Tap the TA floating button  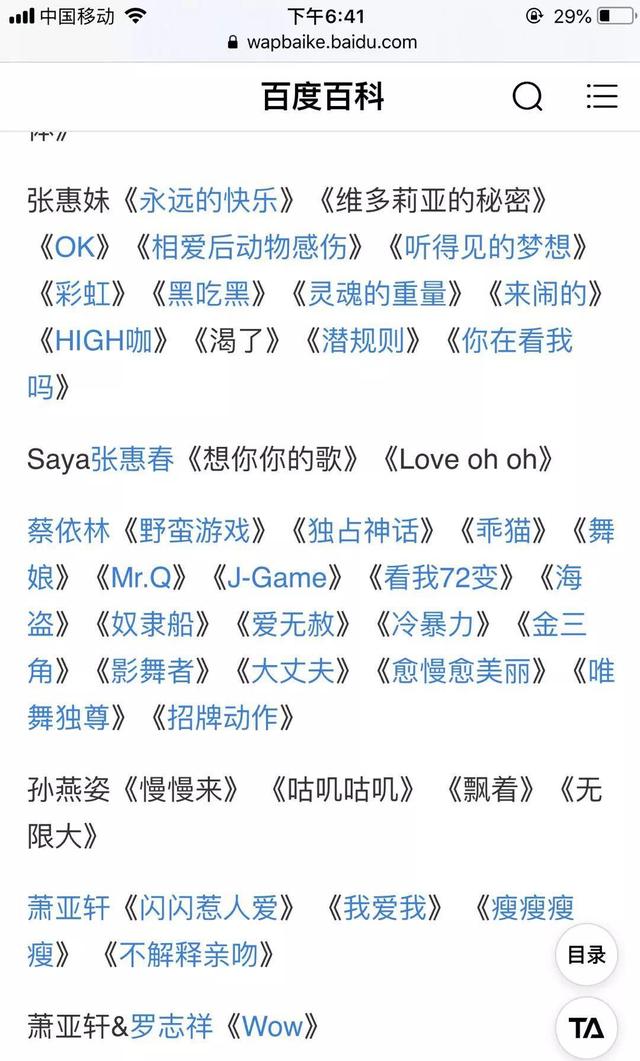click(587, 1028)
